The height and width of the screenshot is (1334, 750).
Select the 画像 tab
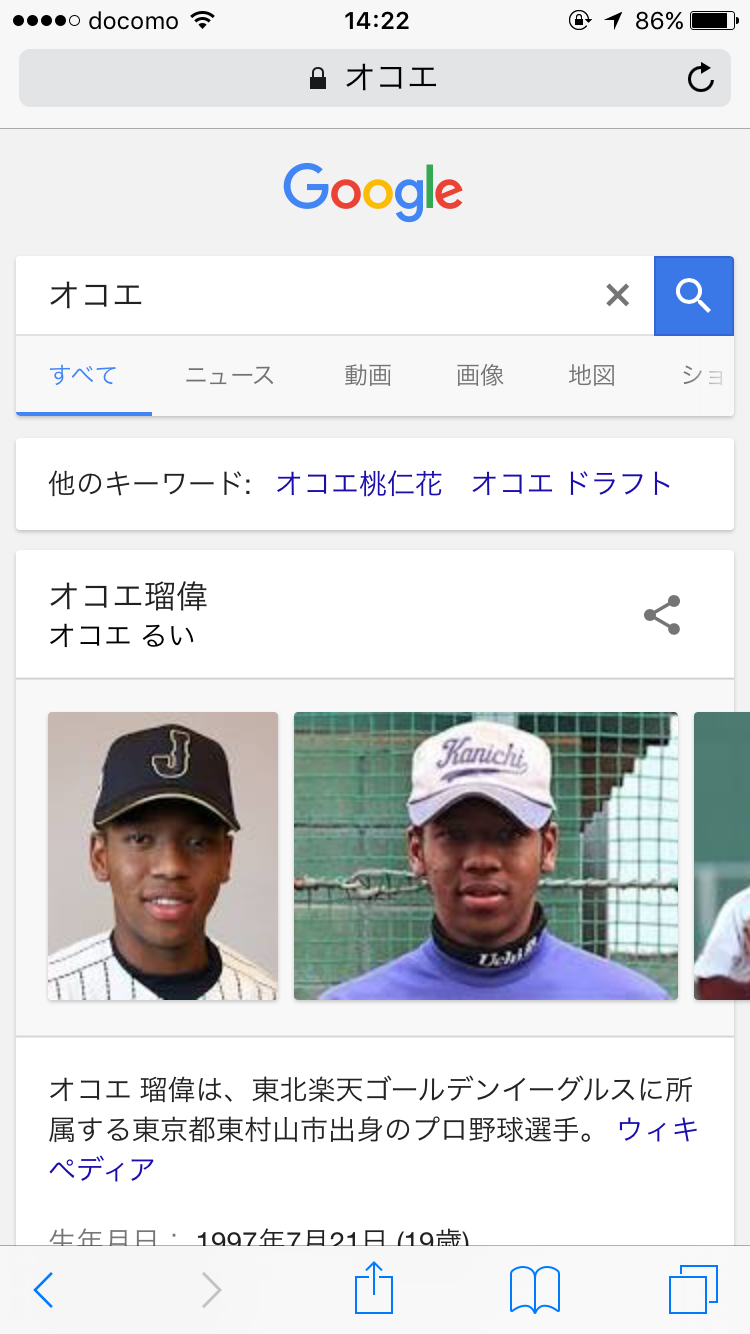click(480, 376)
